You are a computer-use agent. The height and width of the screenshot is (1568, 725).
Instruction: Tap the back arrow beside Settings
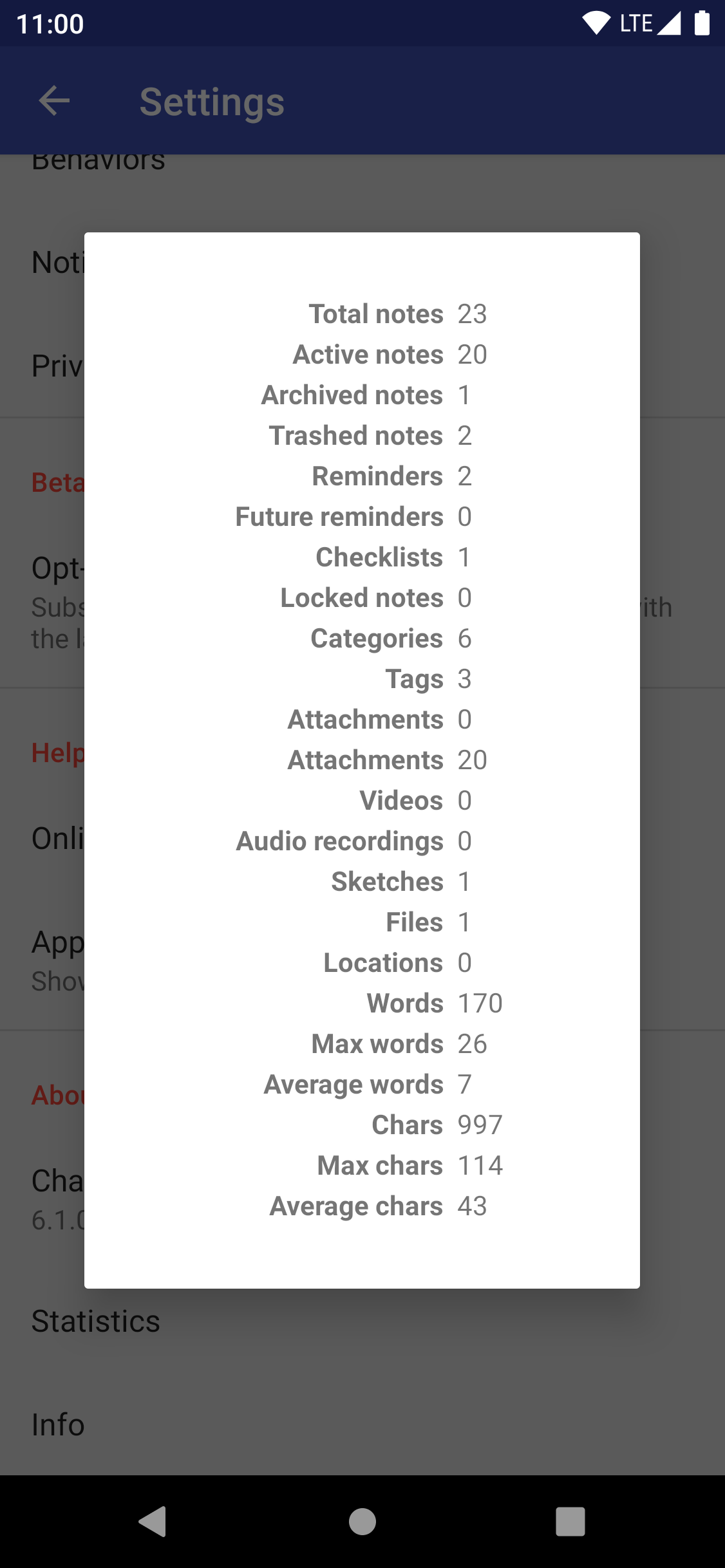[x=54, y=101]
